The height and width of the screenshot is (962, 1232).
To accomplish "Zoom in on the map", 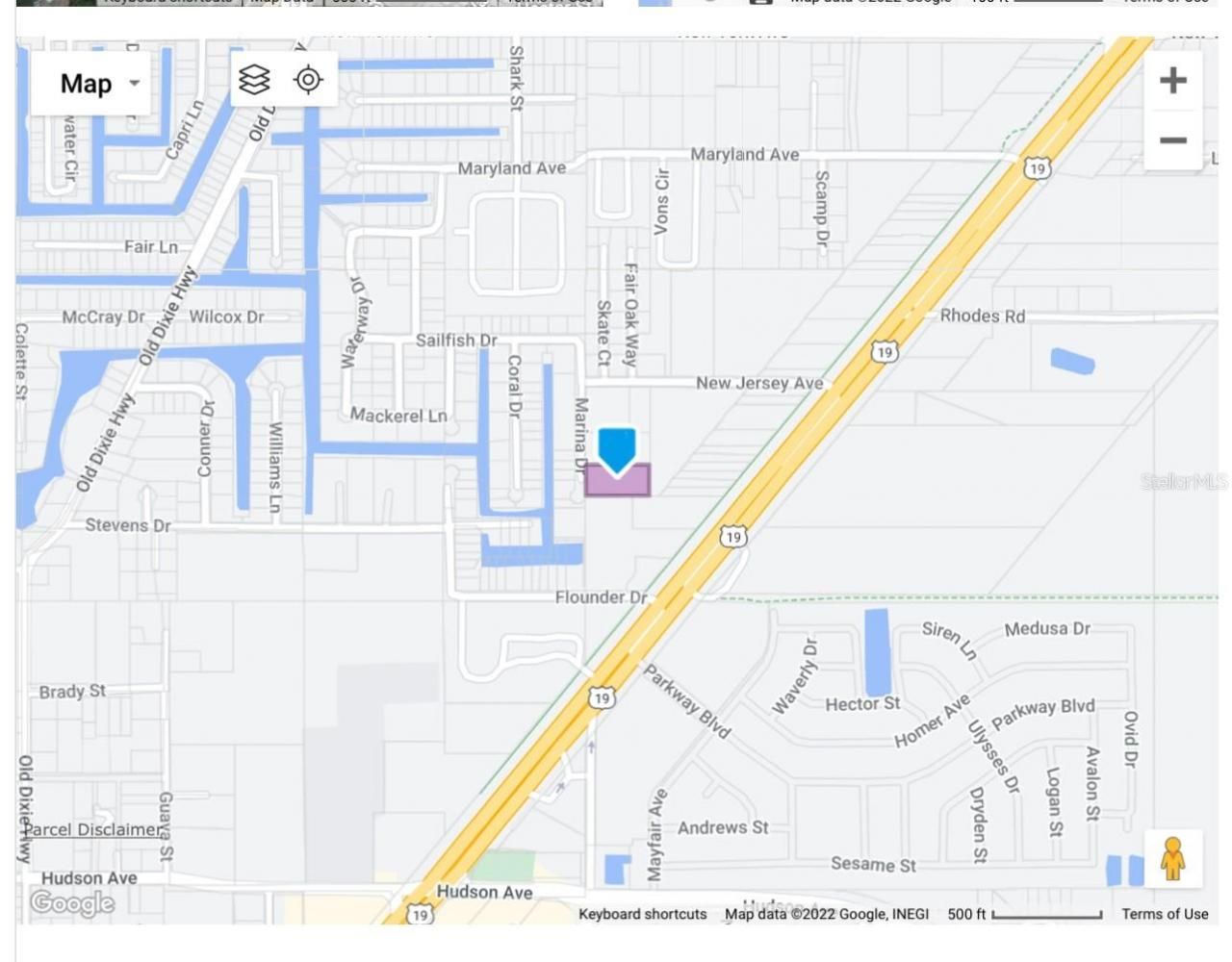I will 1172,80.
